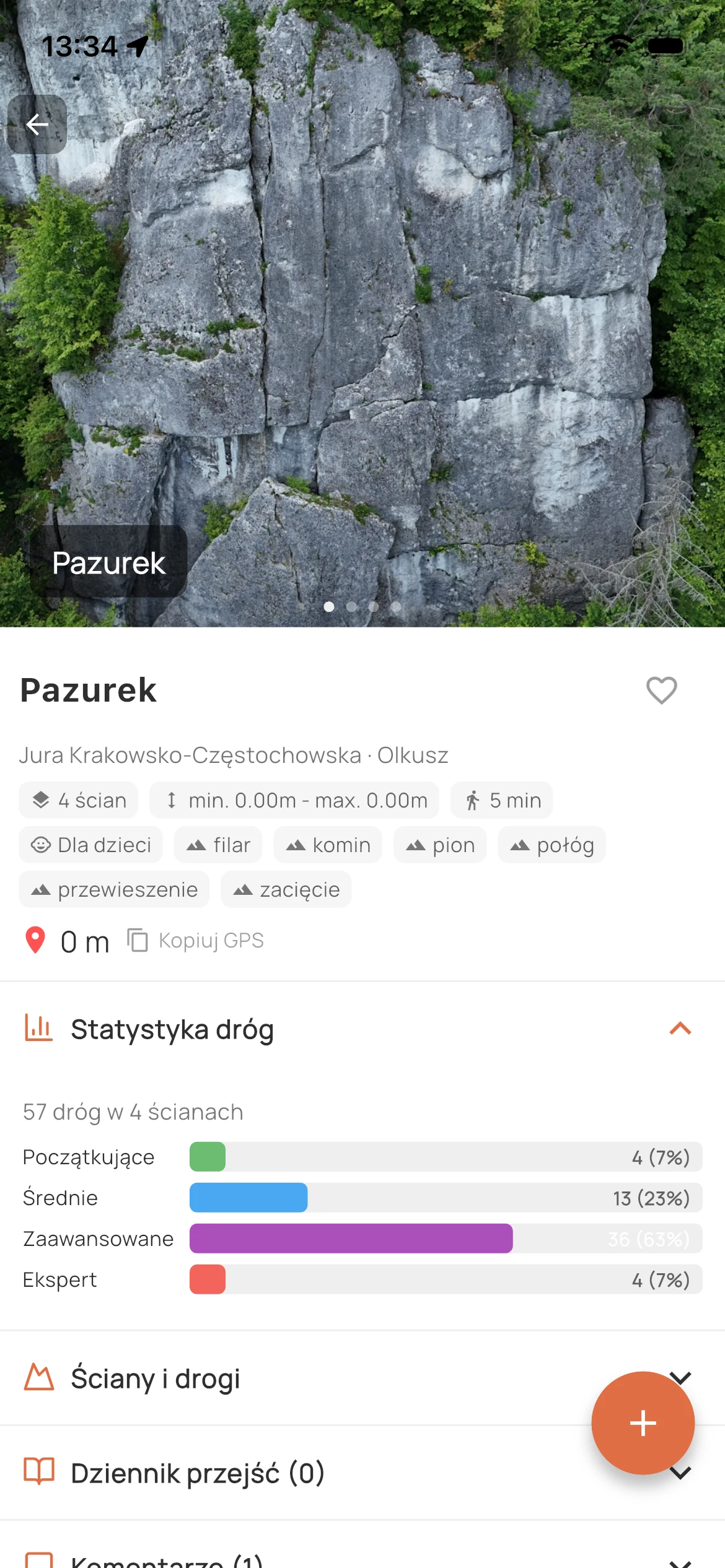Favorite Pazurek with the heart icon

click(x=661, y=690)
